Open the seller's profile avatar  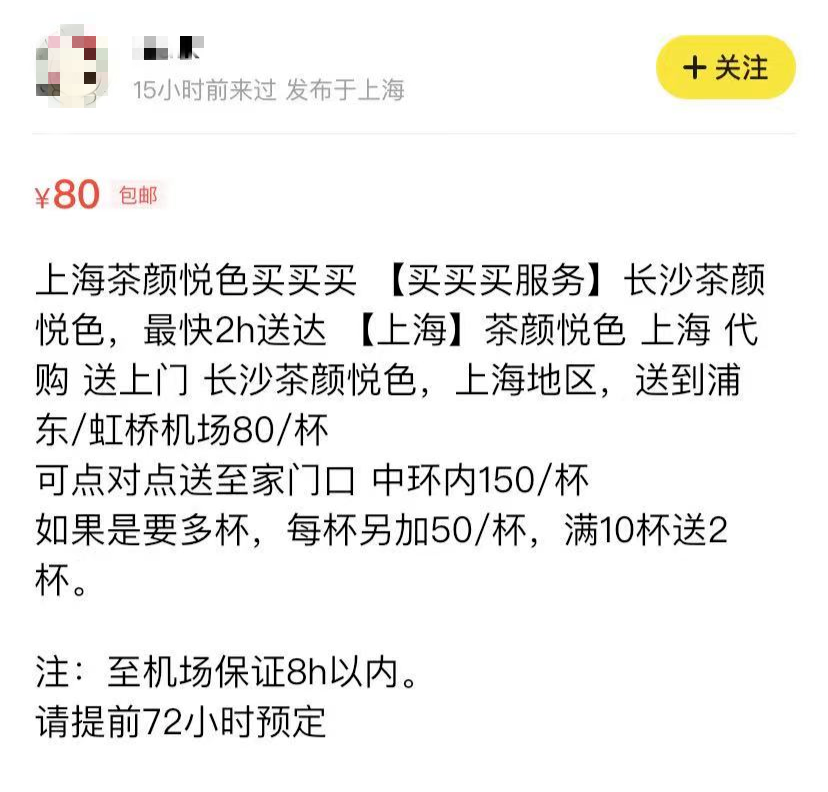pos(70,67)
